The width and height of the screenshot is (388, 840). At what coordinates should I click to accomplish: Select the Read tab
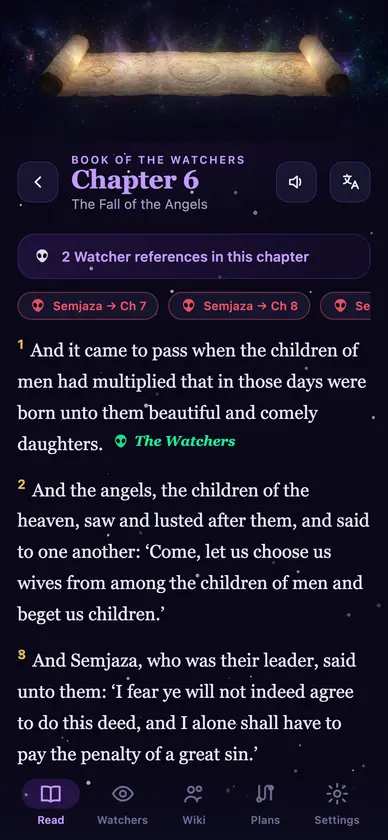click(x=51, y=804)
